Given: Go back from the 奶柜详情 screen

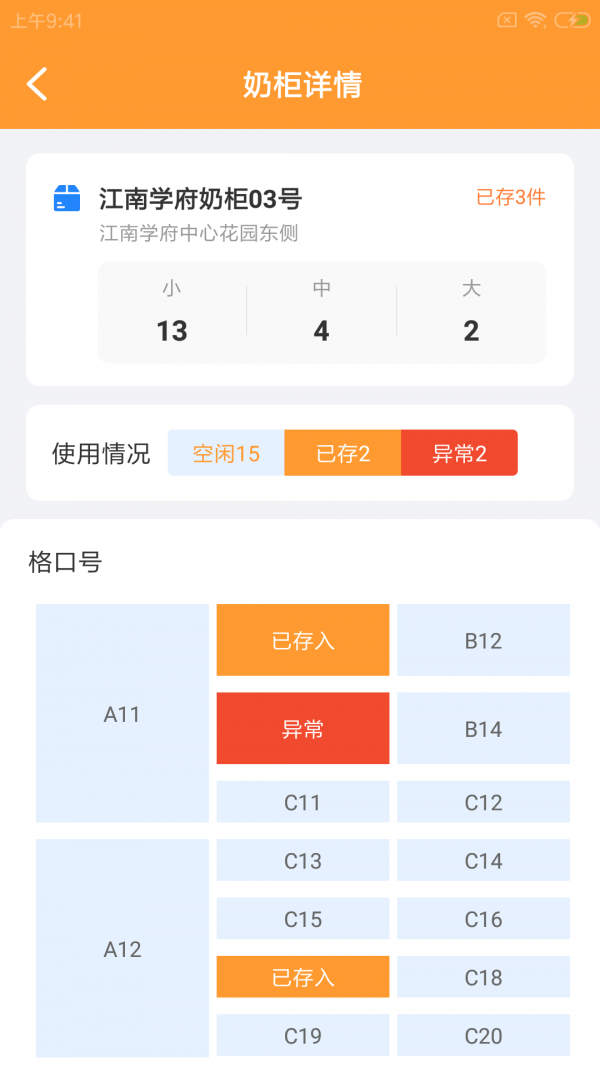Looking at the screenshot, I should [x=37, y=85].
